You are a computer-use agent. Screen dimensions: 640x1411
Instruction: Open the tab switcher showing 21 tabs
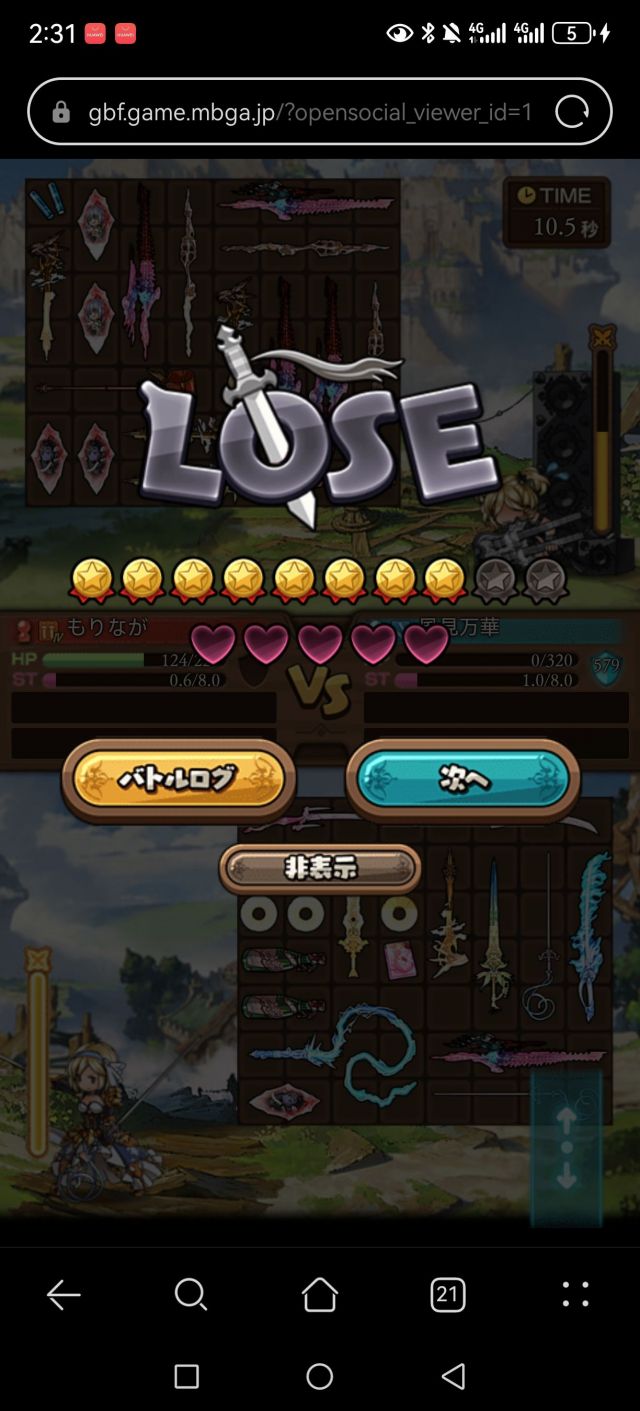tap(448, 1296)
